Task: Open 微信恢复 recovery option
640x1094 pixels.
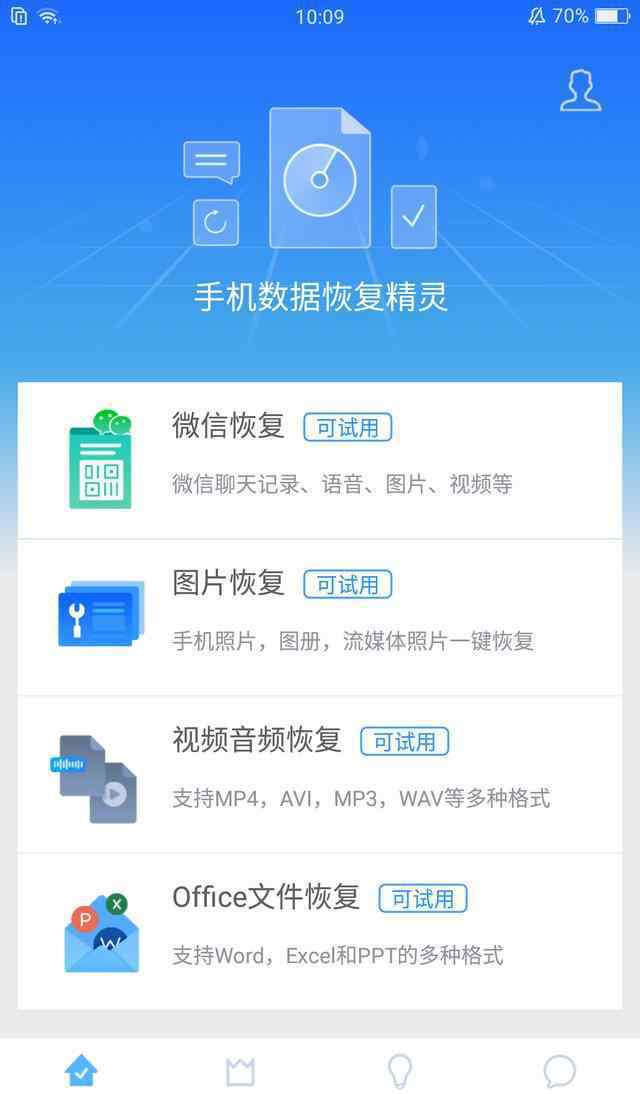Action: point(320,460)
